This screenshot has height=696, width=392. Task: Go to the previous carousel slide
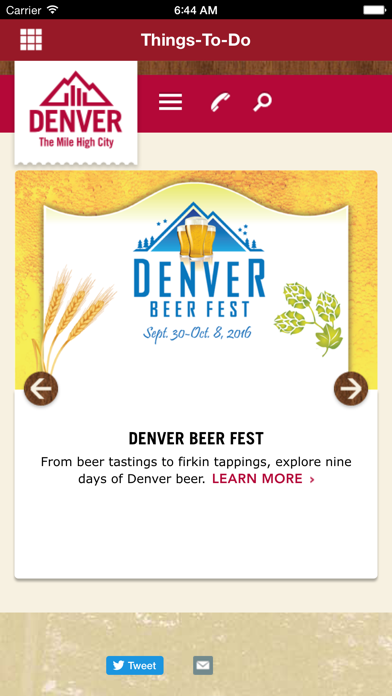click(x=41, y=389)
